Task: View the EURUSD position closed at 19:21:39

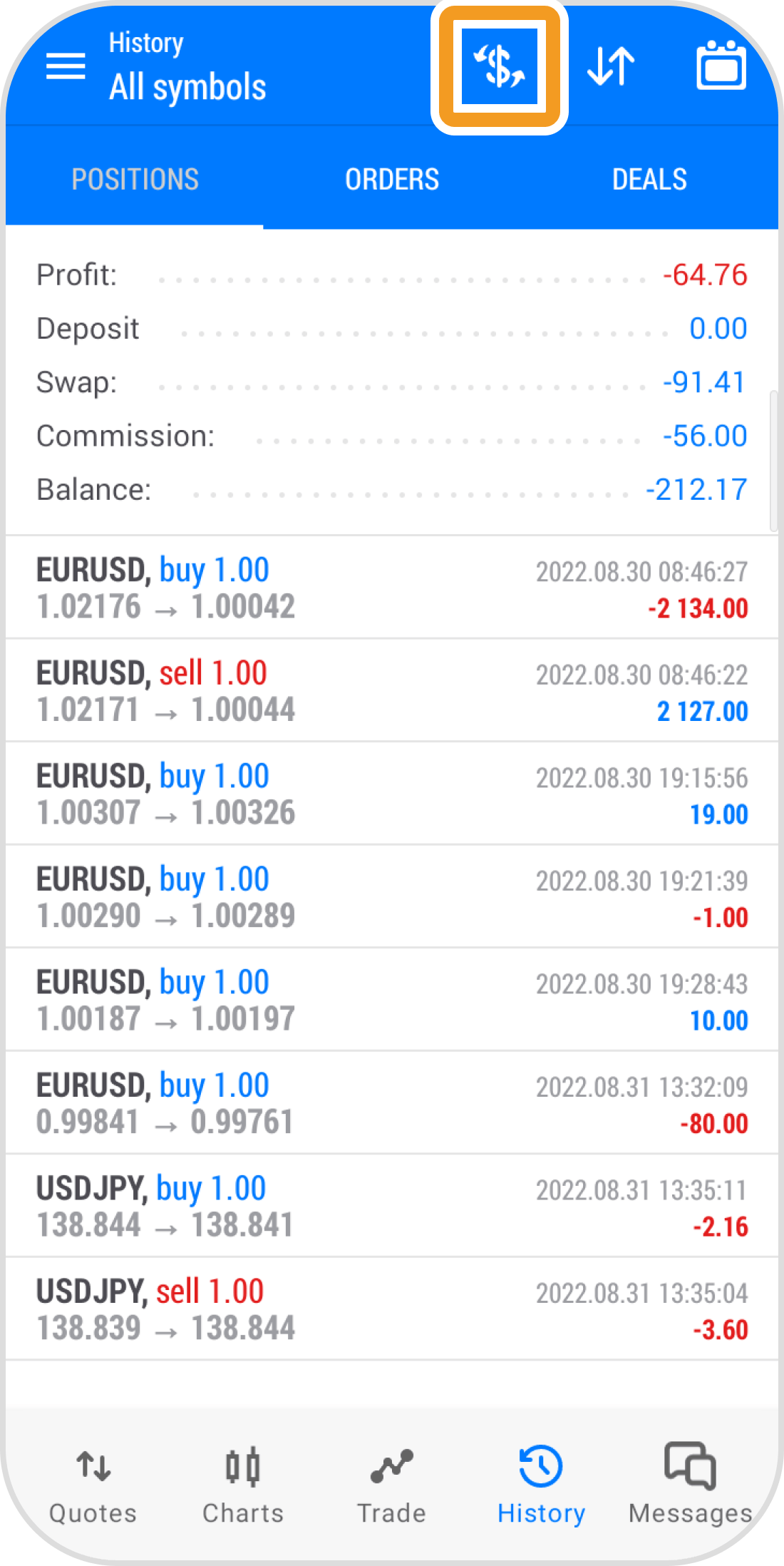Action: point(392,897)
